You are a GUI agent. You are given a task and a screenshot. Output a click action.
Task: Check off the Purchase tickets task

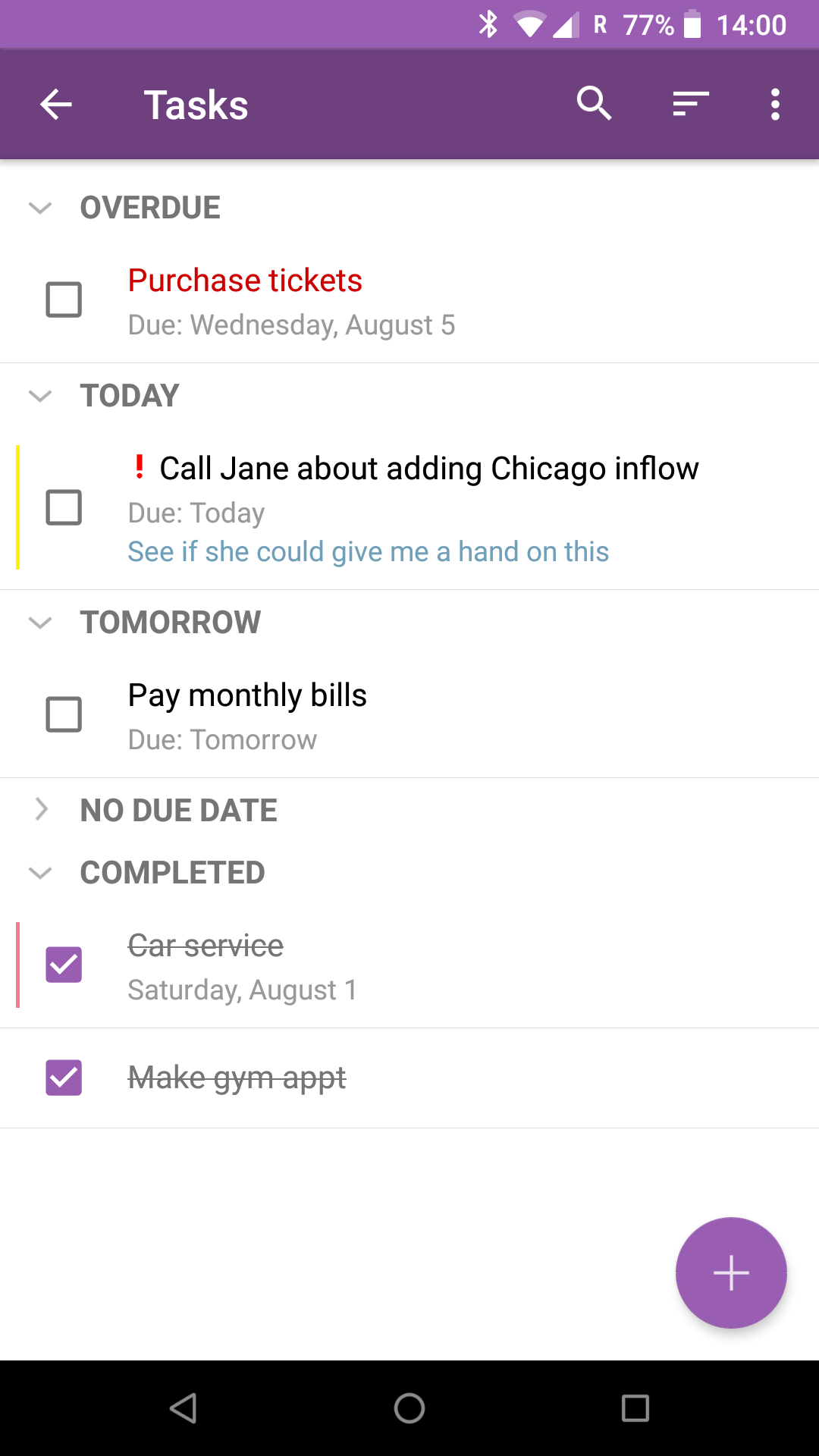(64, 299)
